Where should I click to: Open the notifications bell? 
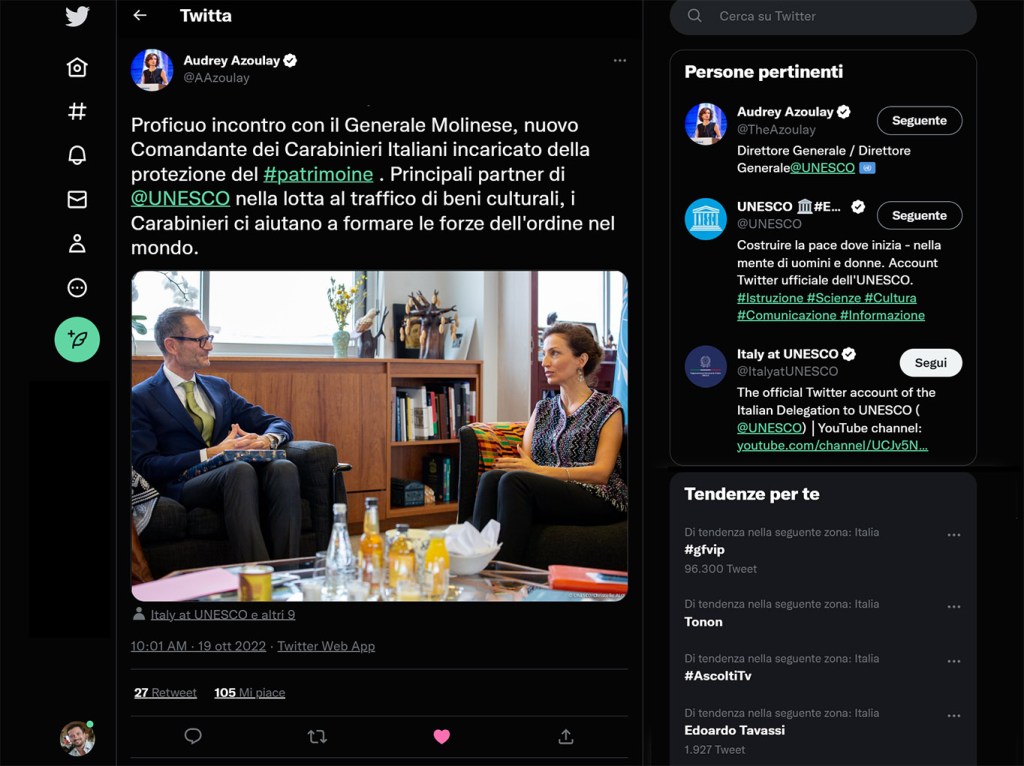77,155
